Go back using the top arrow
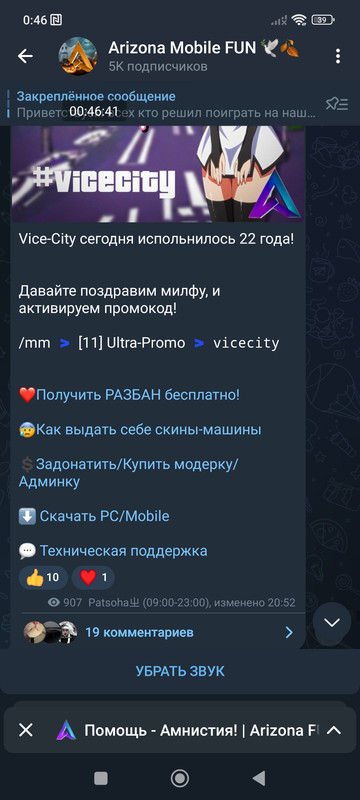360x800 pixels. point(25,56)
